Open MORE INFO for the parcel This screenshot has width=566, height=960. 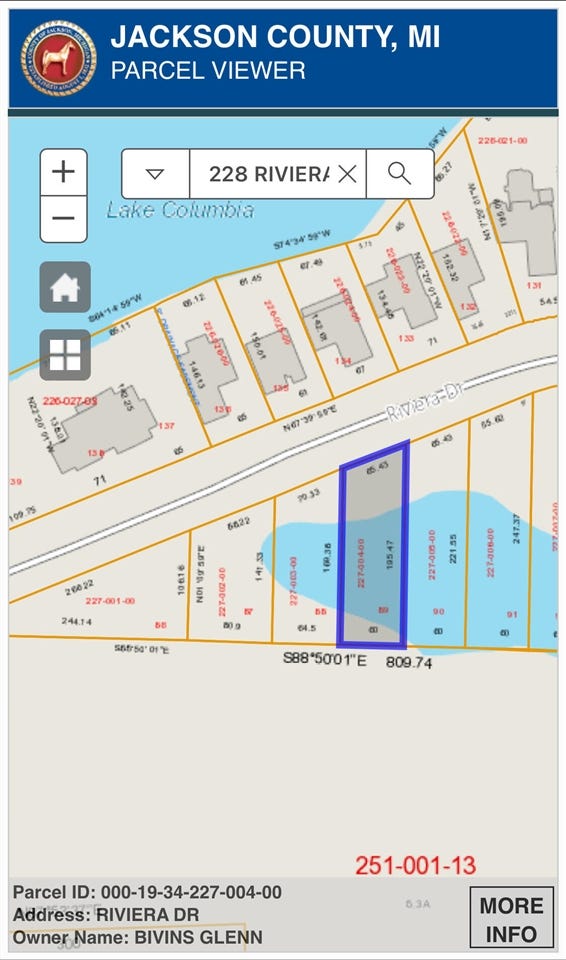511,920
